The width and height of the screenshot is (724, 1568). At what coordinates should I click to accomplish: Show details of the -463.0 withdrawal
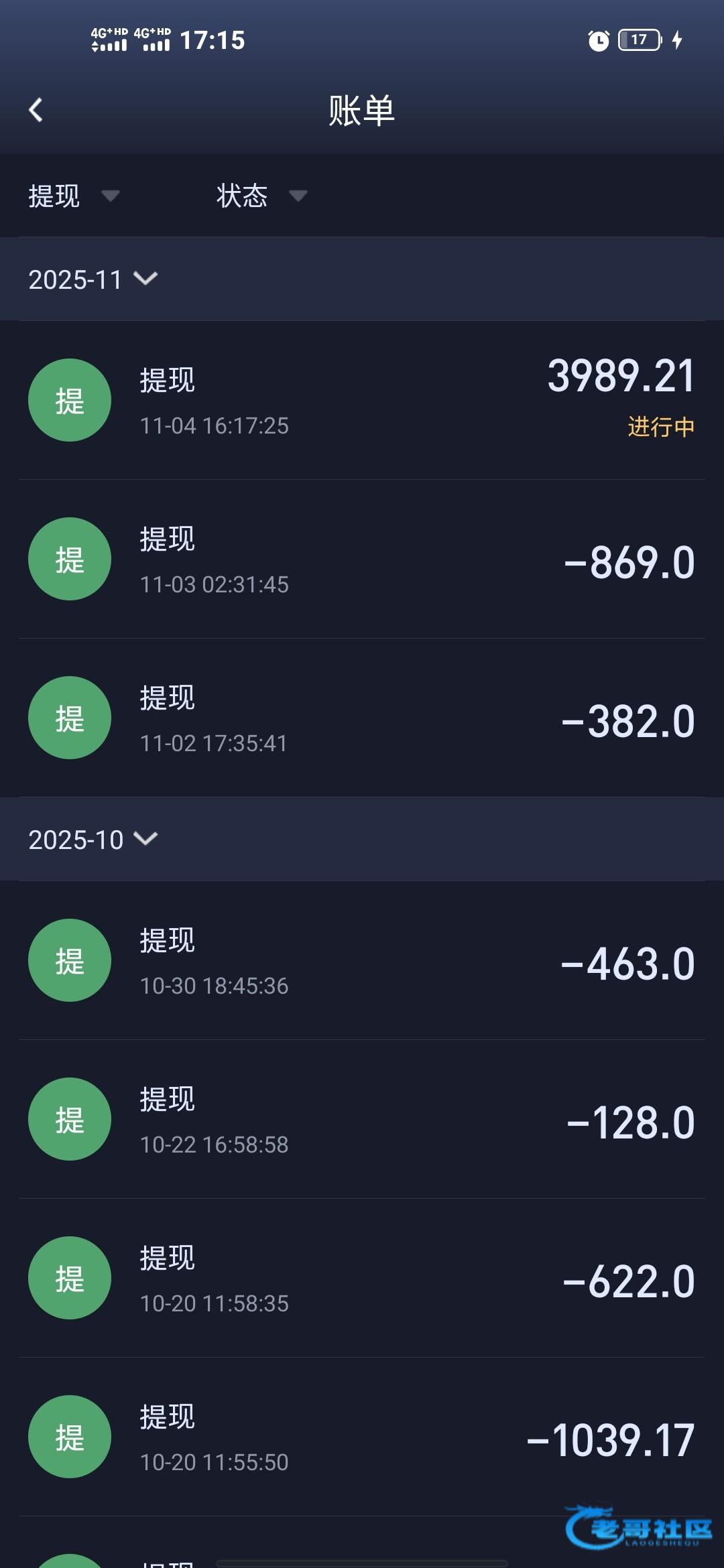click(x=362, y=961)
